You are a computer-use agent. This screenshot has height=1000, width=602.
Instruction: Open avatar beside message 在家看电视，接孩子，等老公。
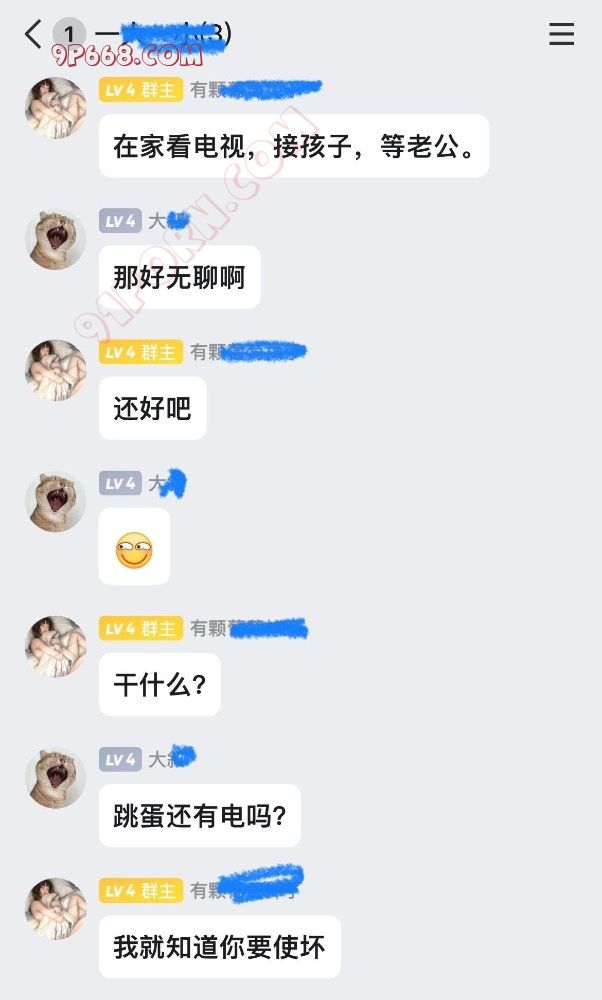click(x=56, y=107)
